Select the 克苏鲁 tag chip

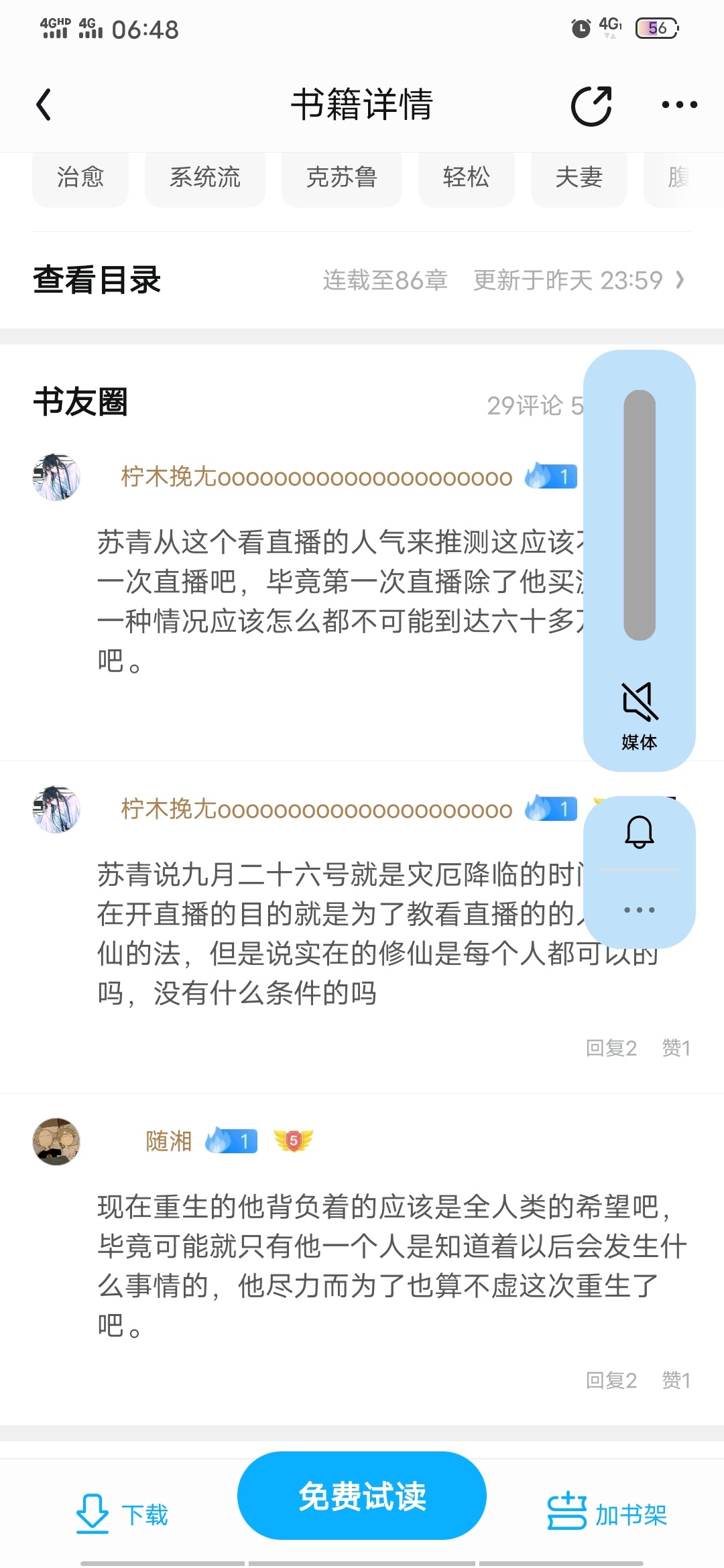342,178
